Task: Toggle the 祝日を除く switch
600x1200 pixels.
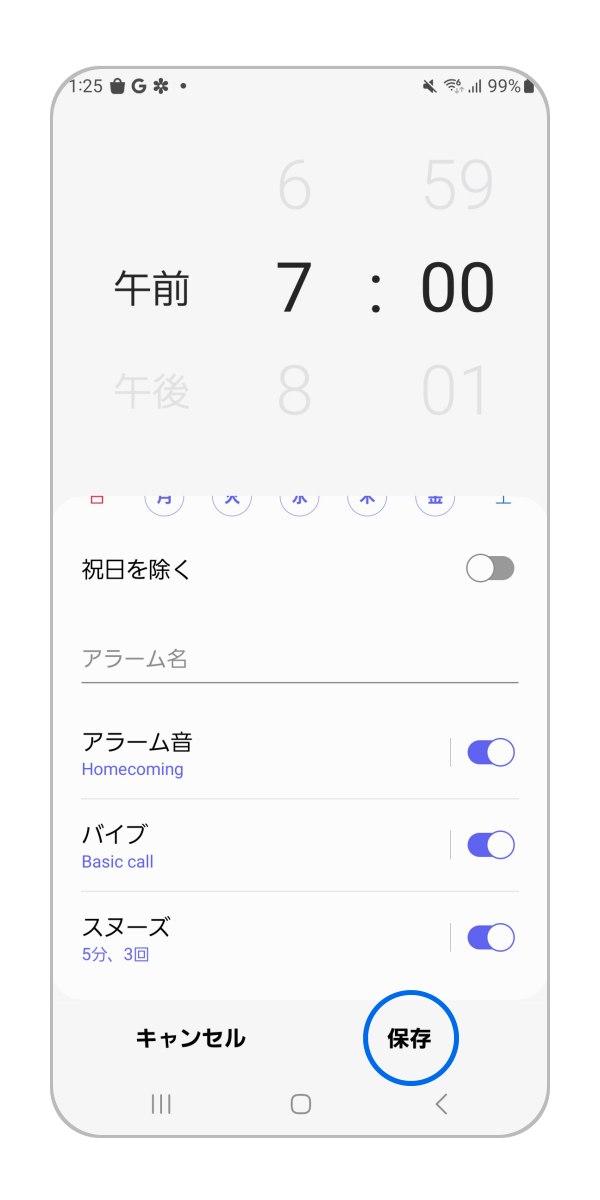Action: 490,569
